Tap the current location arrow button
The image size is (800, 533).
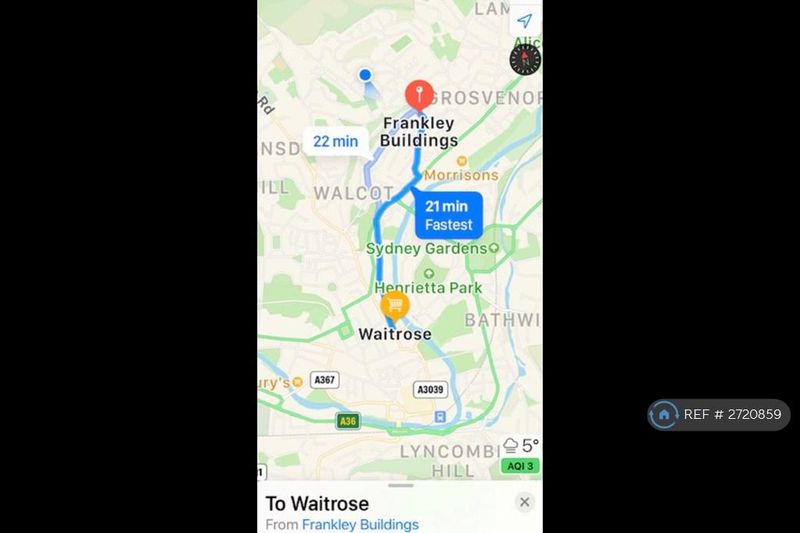[x=525, y=21]
